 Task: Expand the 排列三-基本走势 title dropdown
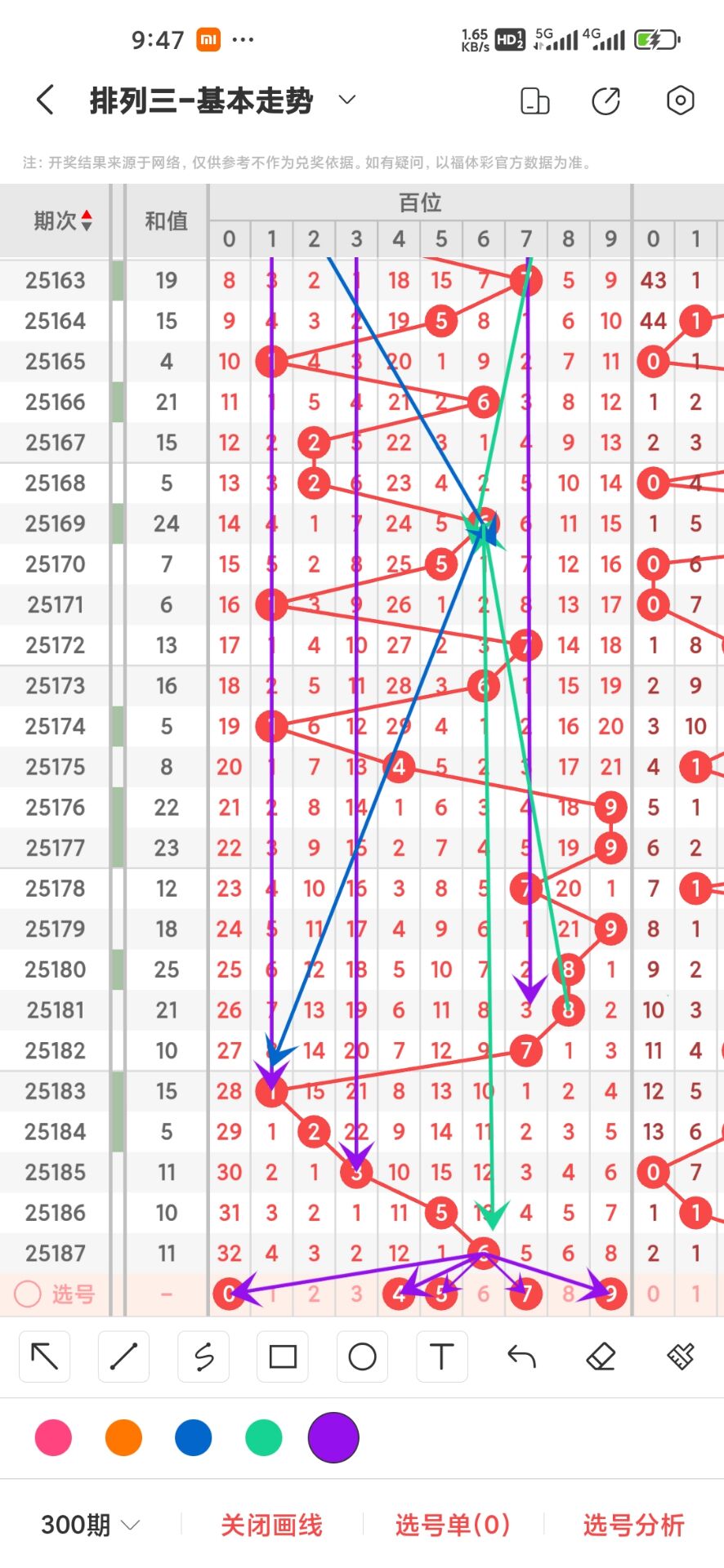point(347,100)
